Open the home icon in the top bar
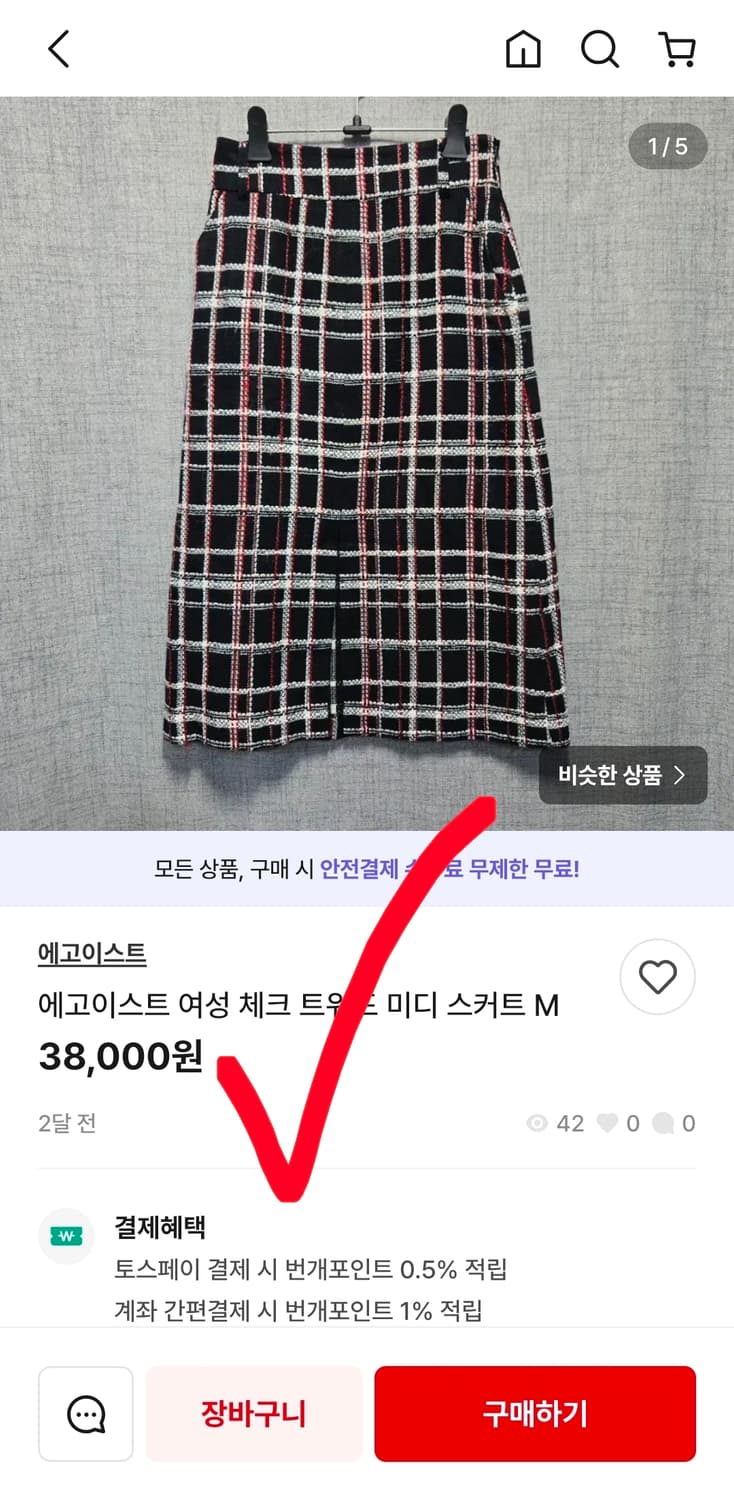The height and width of the screenshot is (1500, 734). click(524, 48)
